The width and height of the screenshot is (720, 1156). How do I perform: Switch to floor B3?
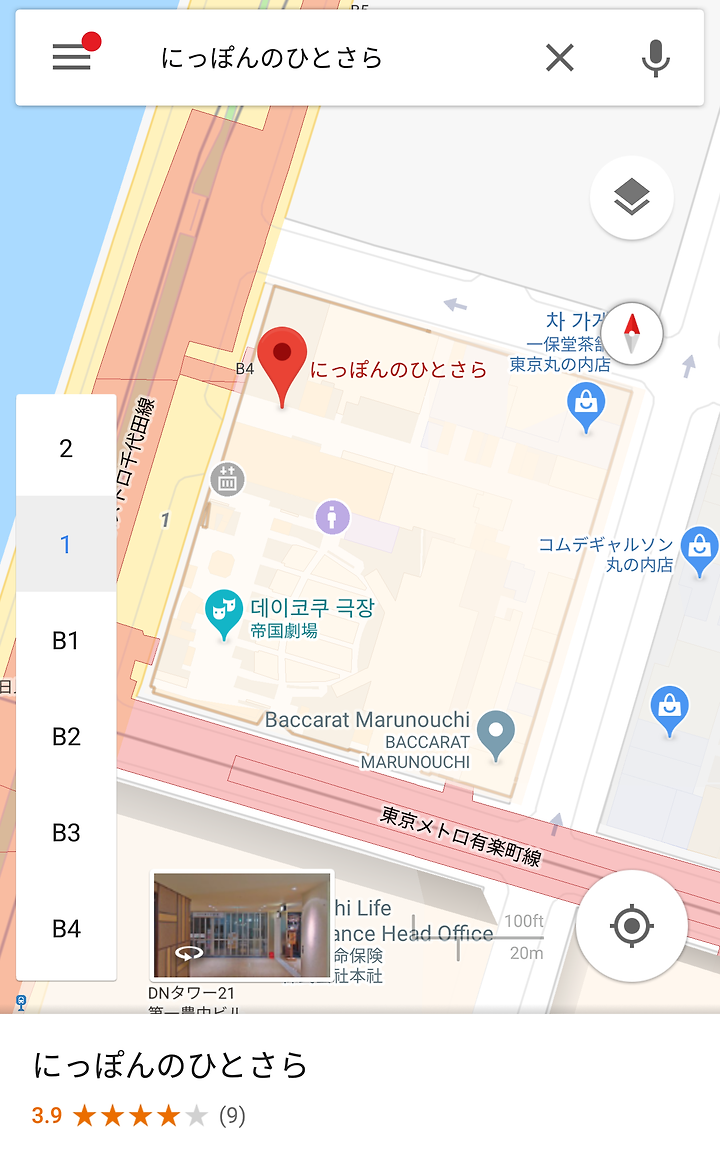coord(66,832)
